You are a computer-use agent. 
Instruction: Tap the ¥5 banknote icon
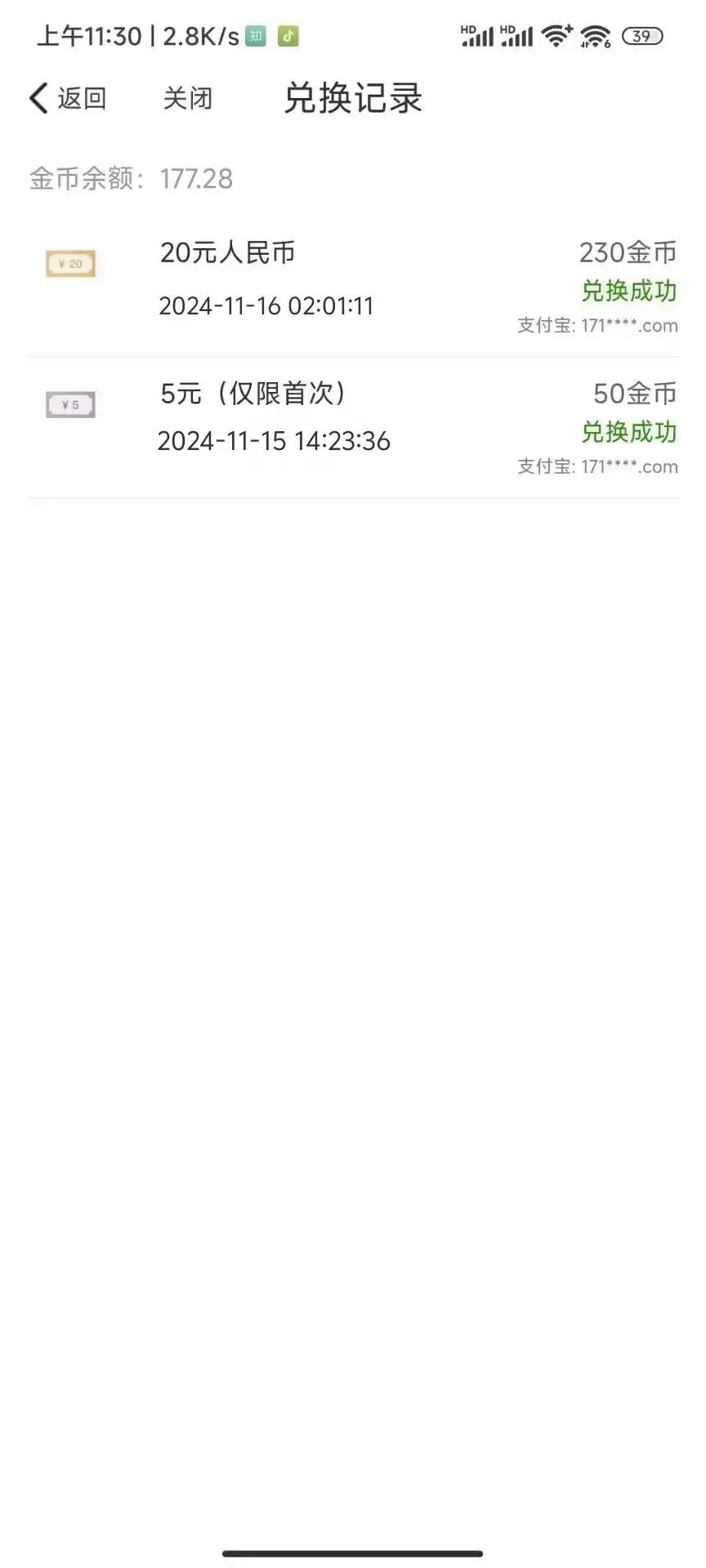pyautogui.click(x=70, y=403)
